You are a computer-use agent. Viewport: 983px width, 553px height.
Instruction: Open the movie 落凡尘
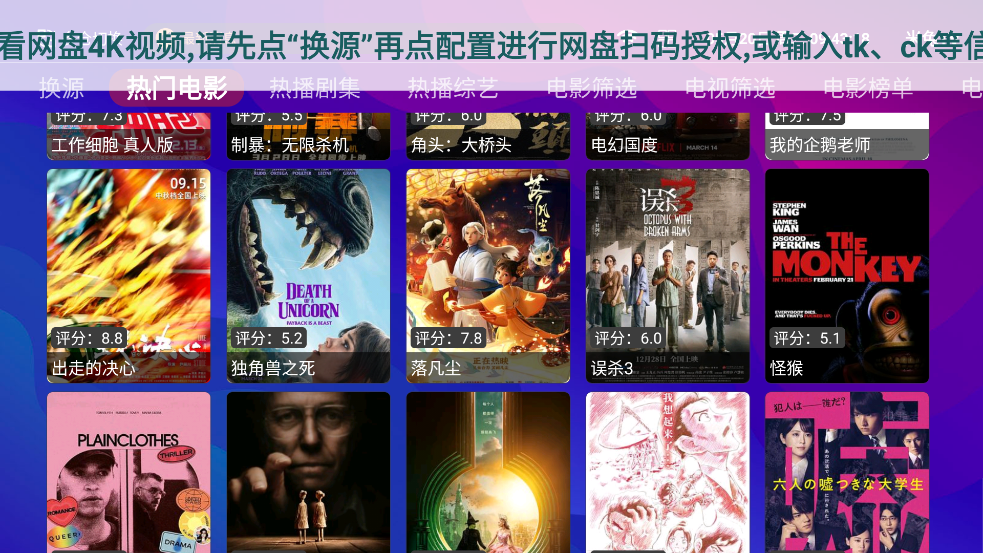coord(487,275)
